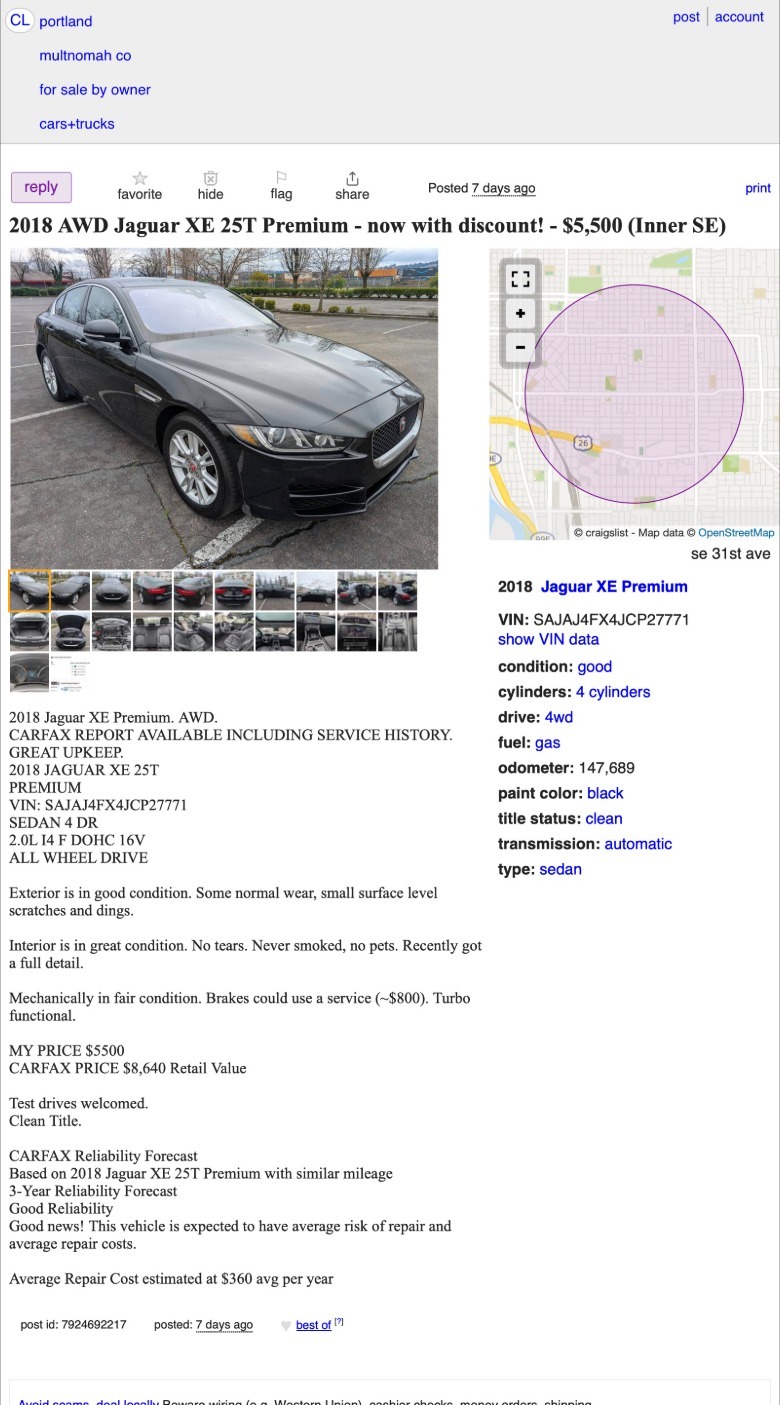Hide this Jaguar posting
780x1405 pixels.
[210, 186]
